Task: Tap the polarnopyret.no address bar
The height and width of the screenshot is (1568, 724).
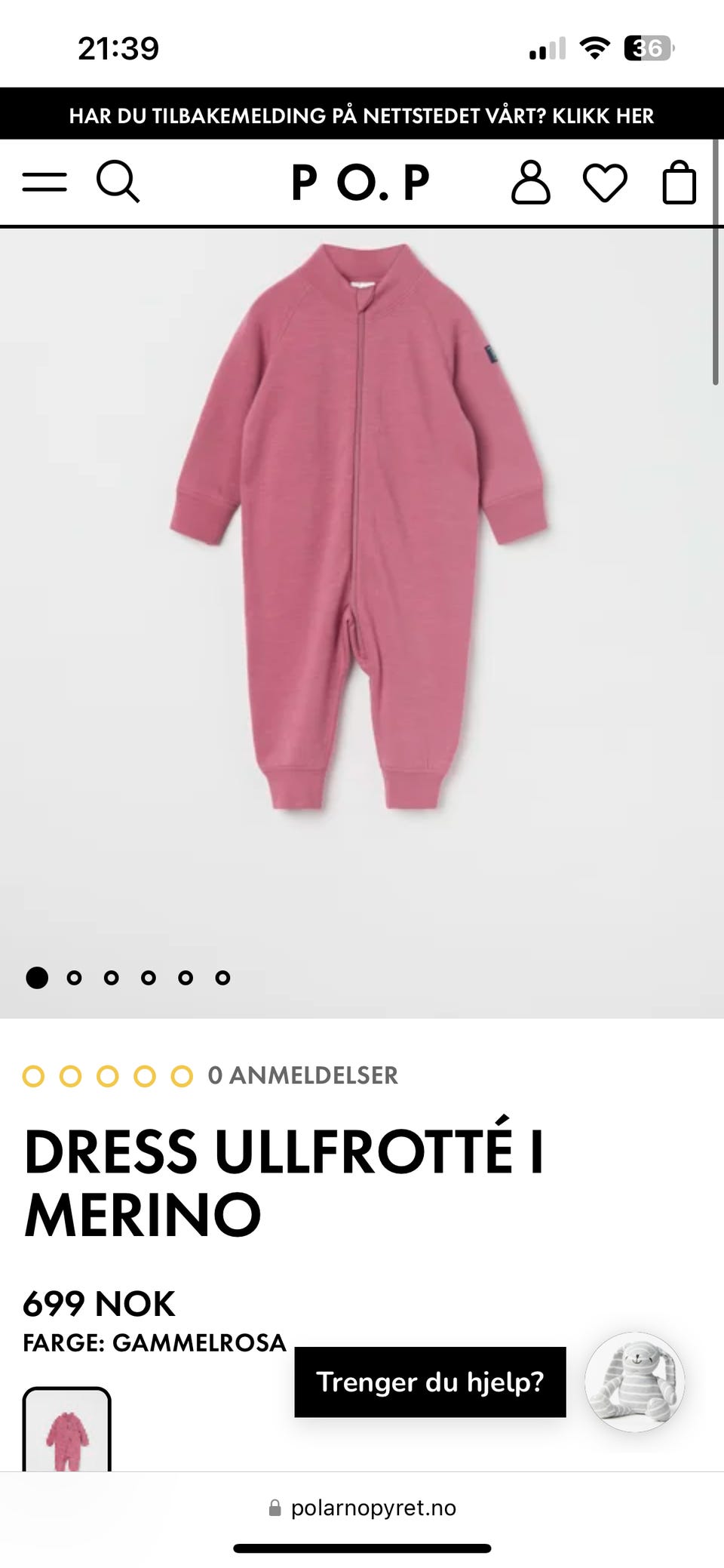Action: [362, 1508]
